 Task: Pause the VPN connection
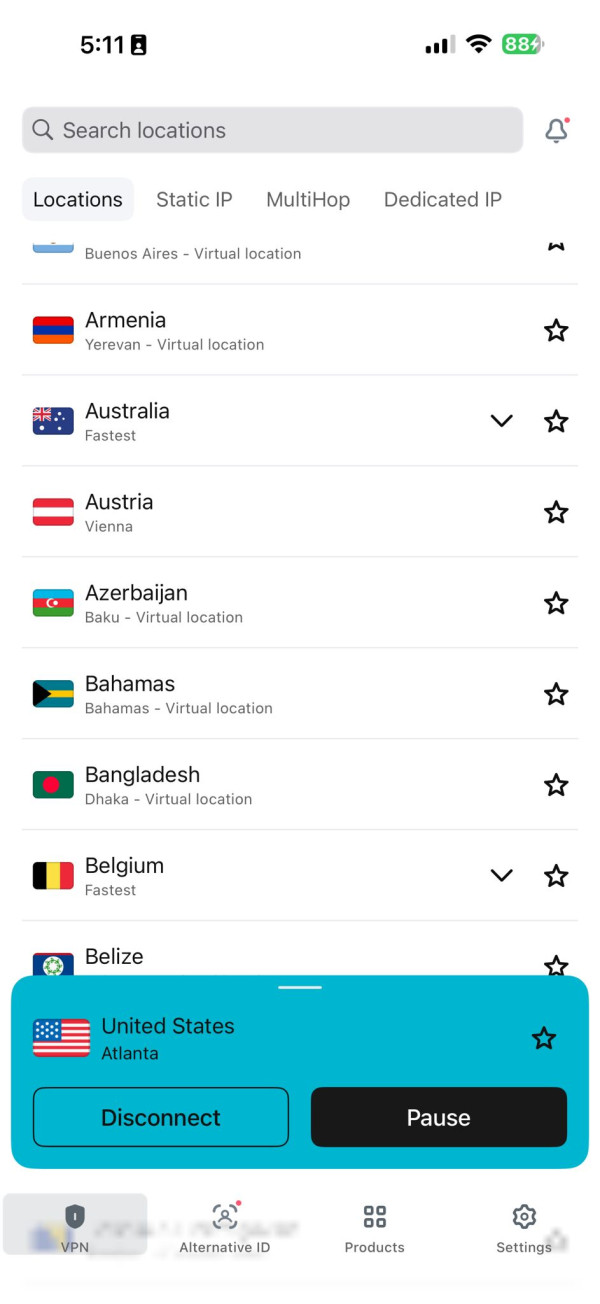click(x=439, y=1117)
